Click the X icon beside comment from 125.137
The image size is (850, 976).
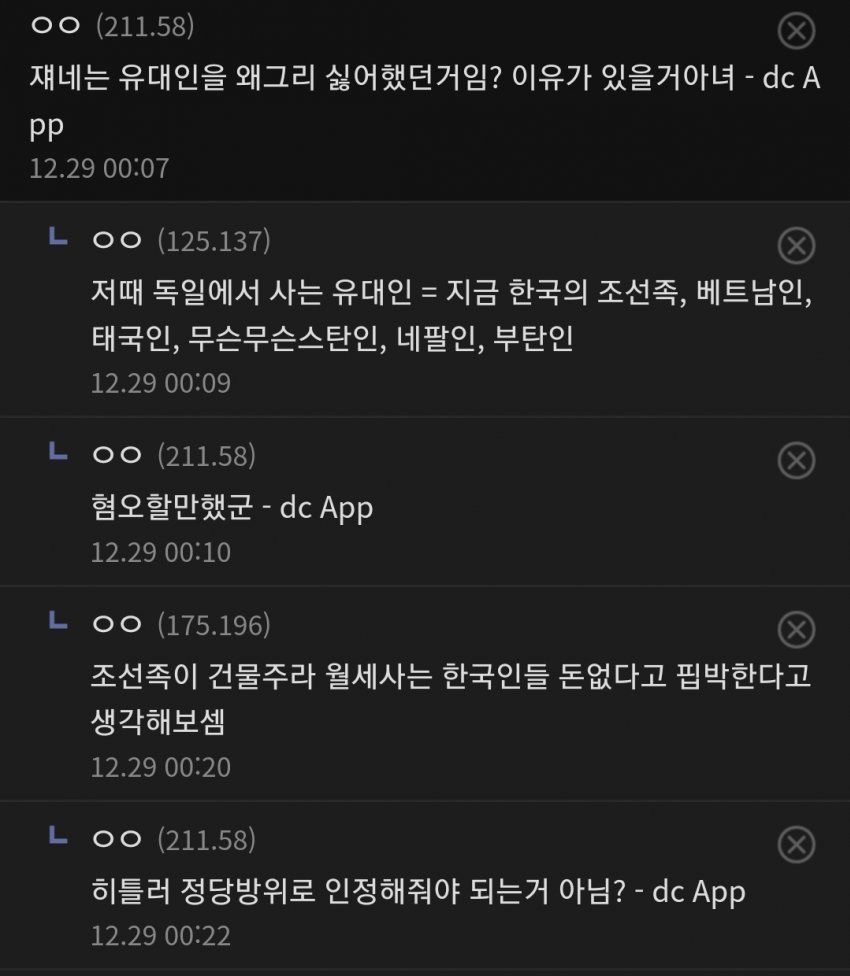click(x=797, y=241)
